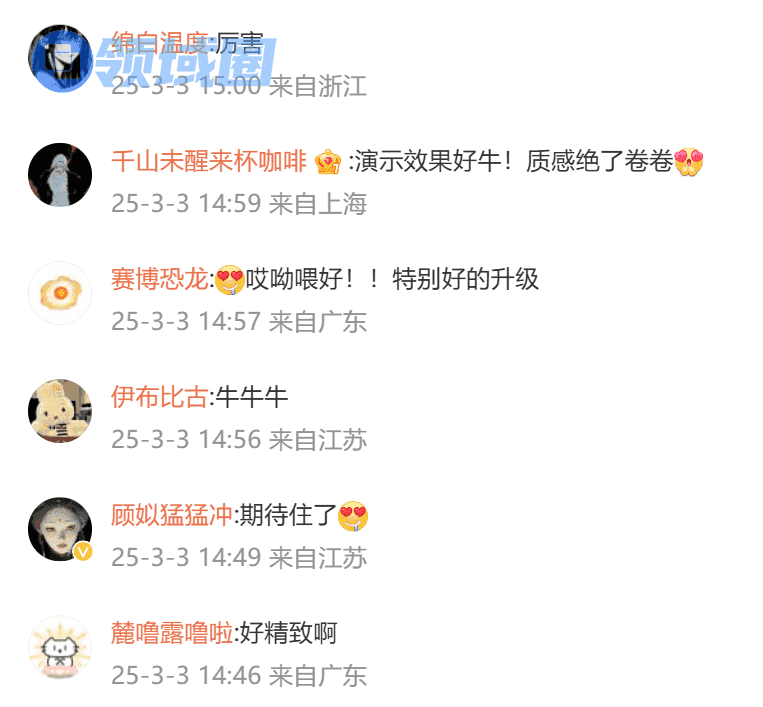Open the egg avatar of 赛博恐龙
The image size is (763, 707).
60,293
